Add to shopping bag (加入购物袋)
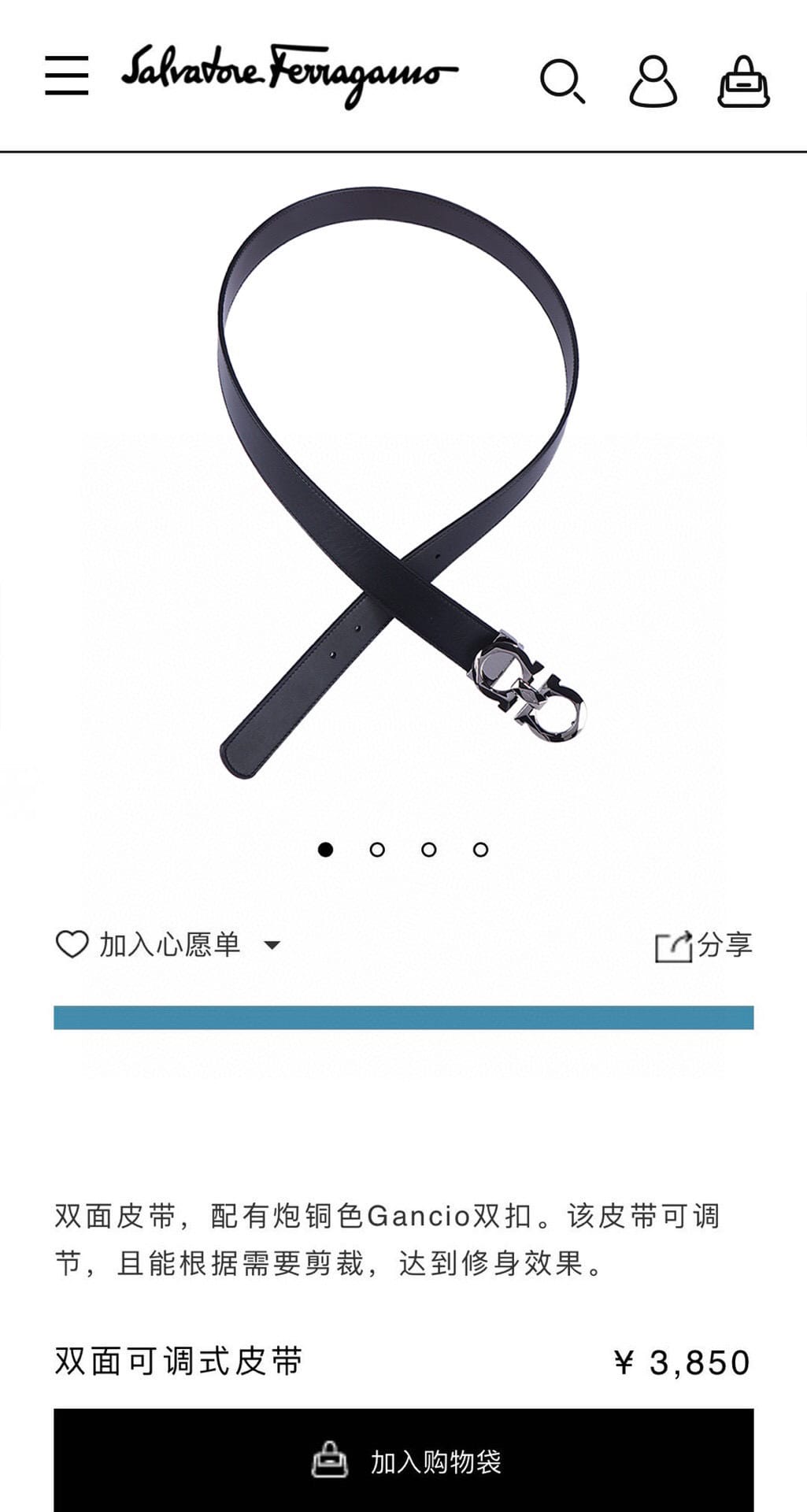The width and height of the screenshot is (807, 1512). [403, 1461]
